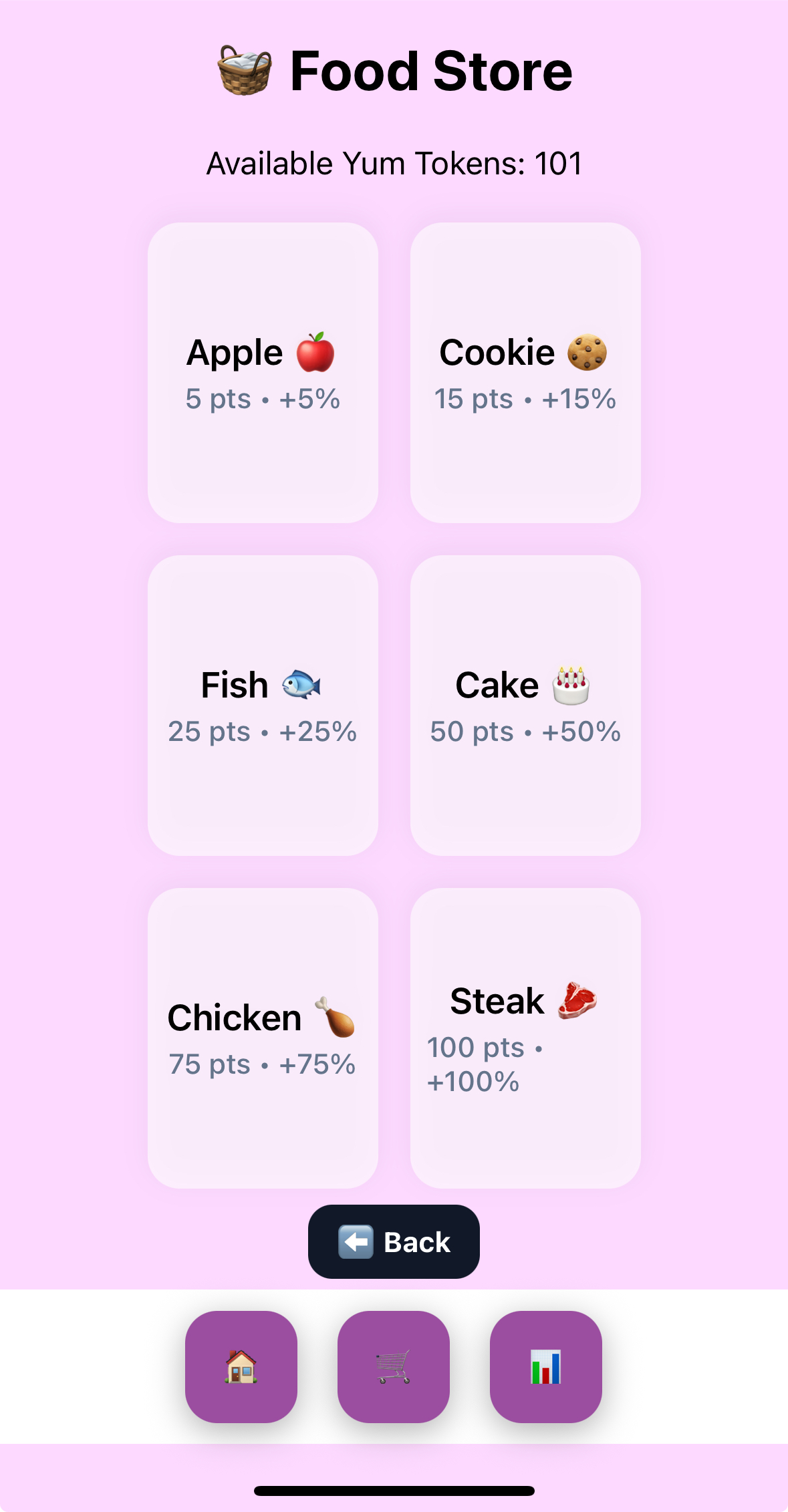The height and width of the screenshot is (1512, 788).
Task: Switch to the home tab
Action: click(241, 1366)
